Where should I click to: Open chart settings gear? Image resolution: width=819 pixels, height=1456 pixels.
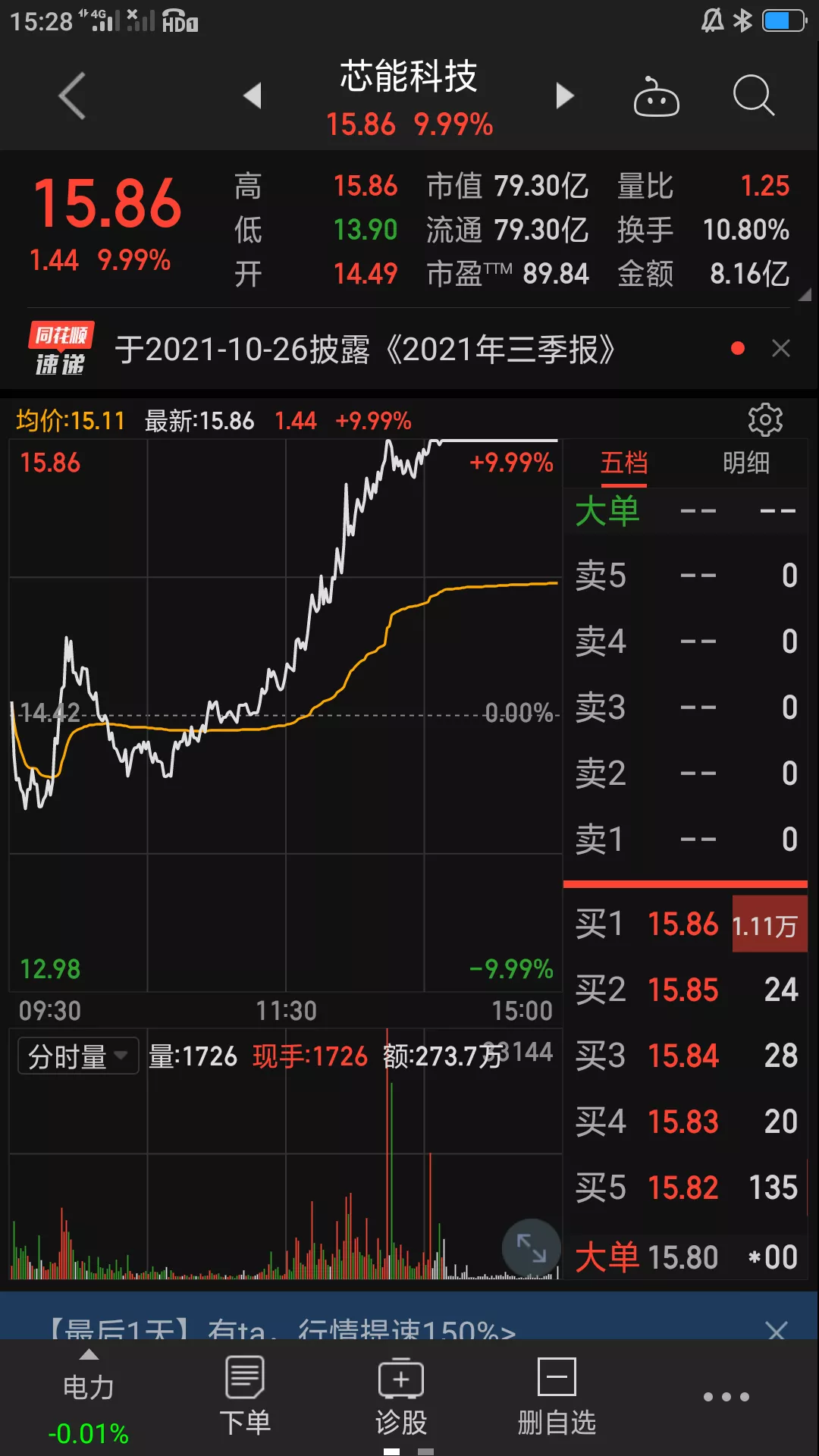coord(765,419)
